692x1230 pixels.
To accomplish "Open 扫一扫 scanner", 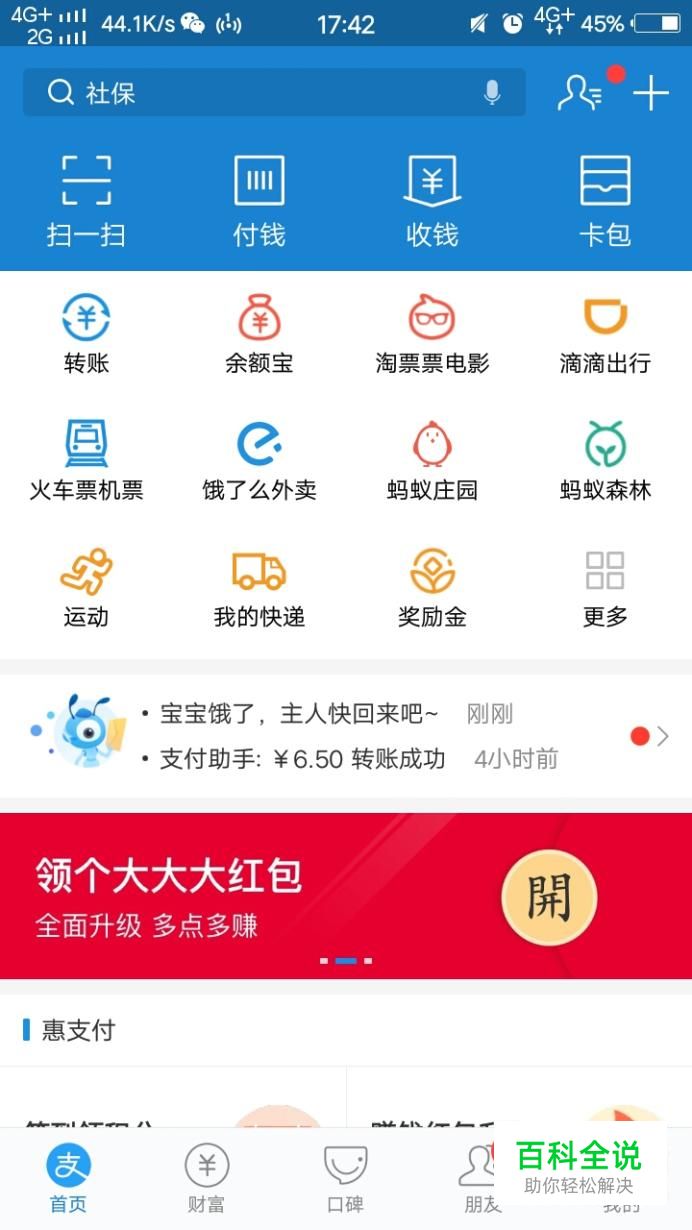I will (x=86, y=200).
